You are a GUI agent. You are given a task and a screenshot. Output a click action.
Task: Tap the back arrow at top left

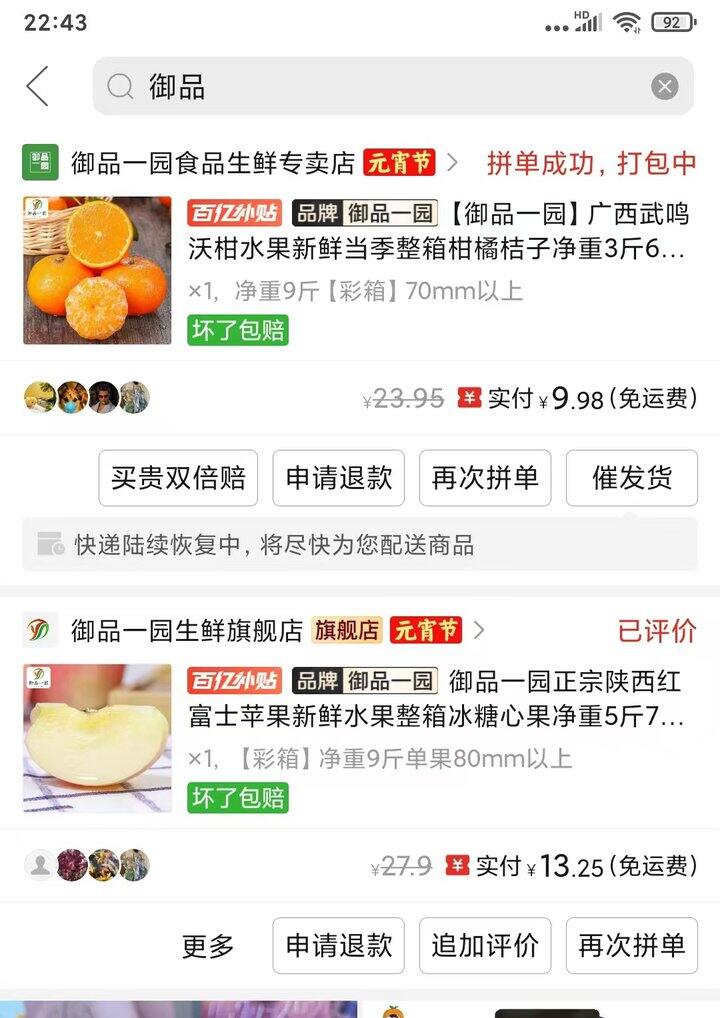point(37,86)
